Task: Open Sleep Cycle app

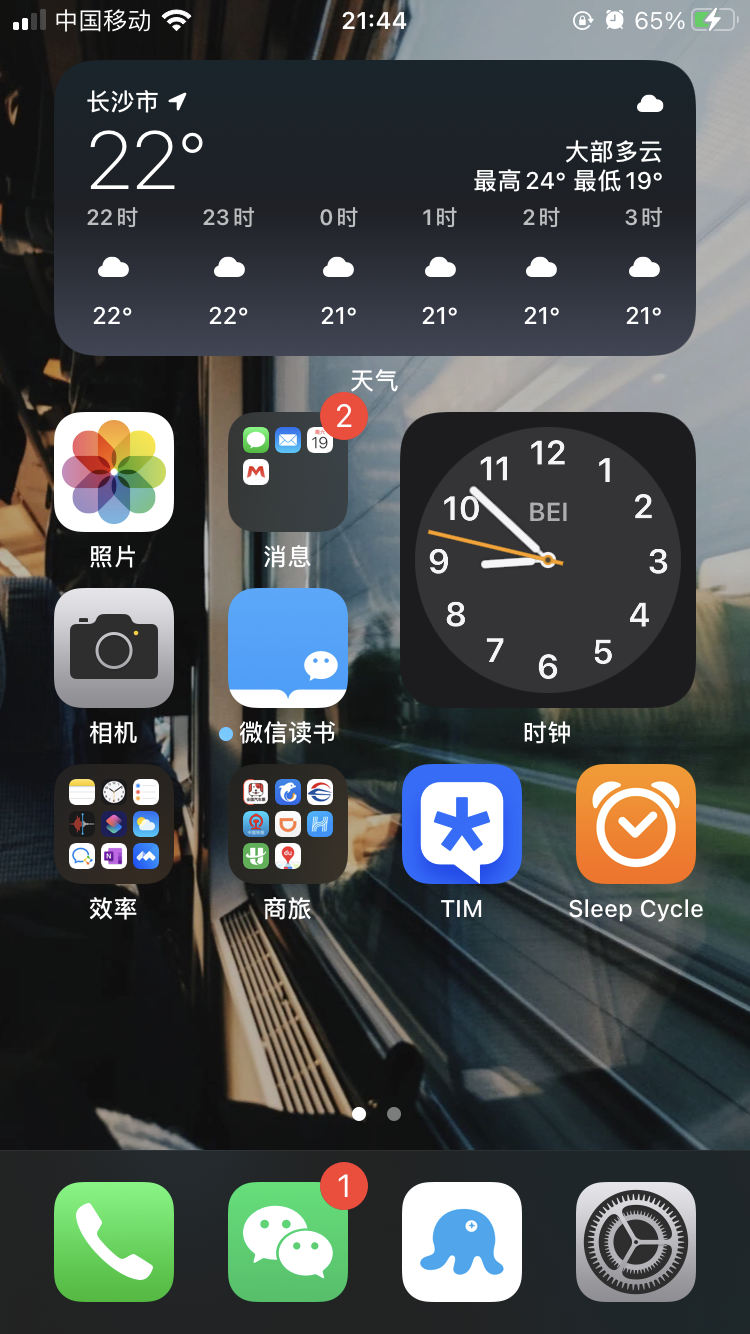Action: 635,824
